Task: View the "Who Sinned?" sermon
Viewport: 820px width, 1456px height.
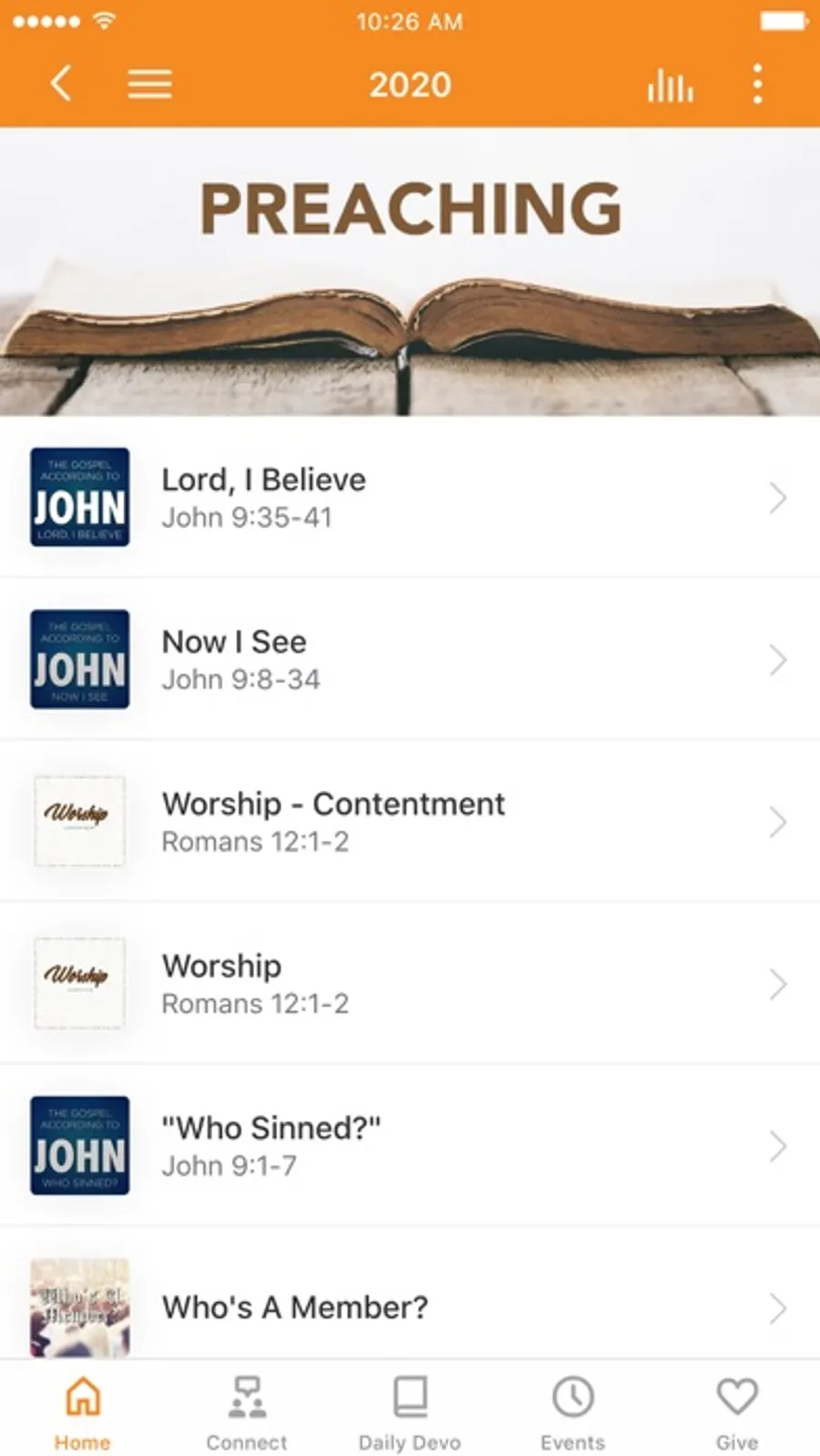Action: [x=410, y=1146]
